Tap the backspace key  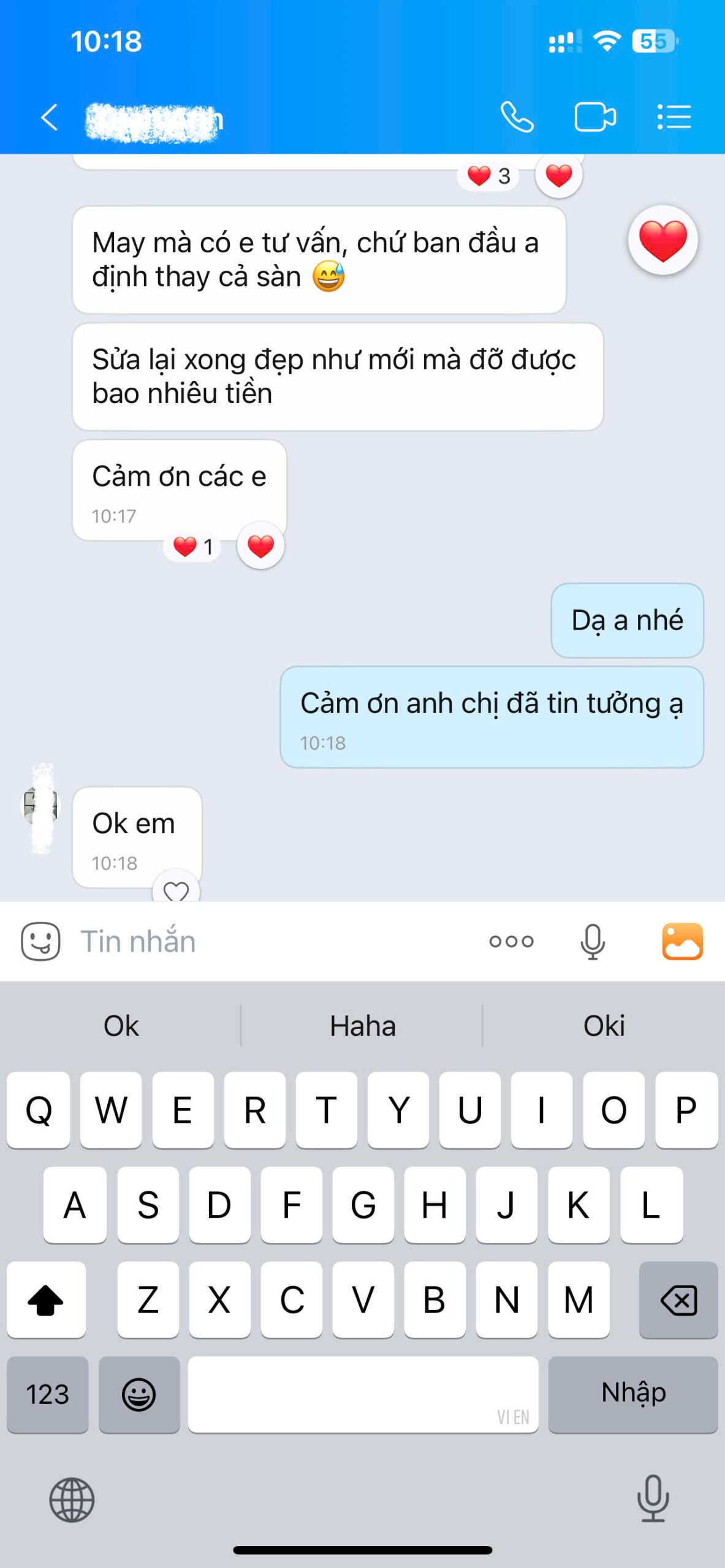coord(678,1300)
